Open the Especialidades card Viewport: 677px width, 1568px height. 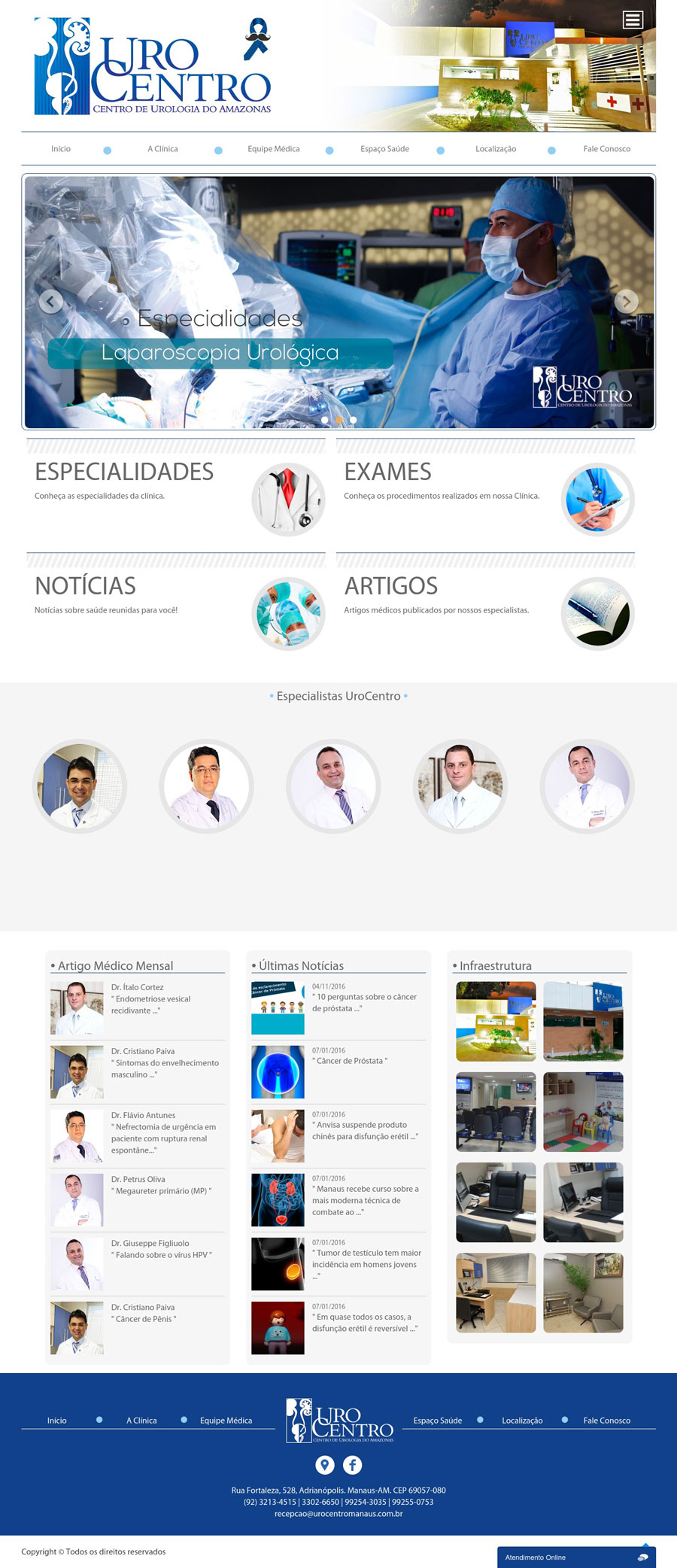124,473
